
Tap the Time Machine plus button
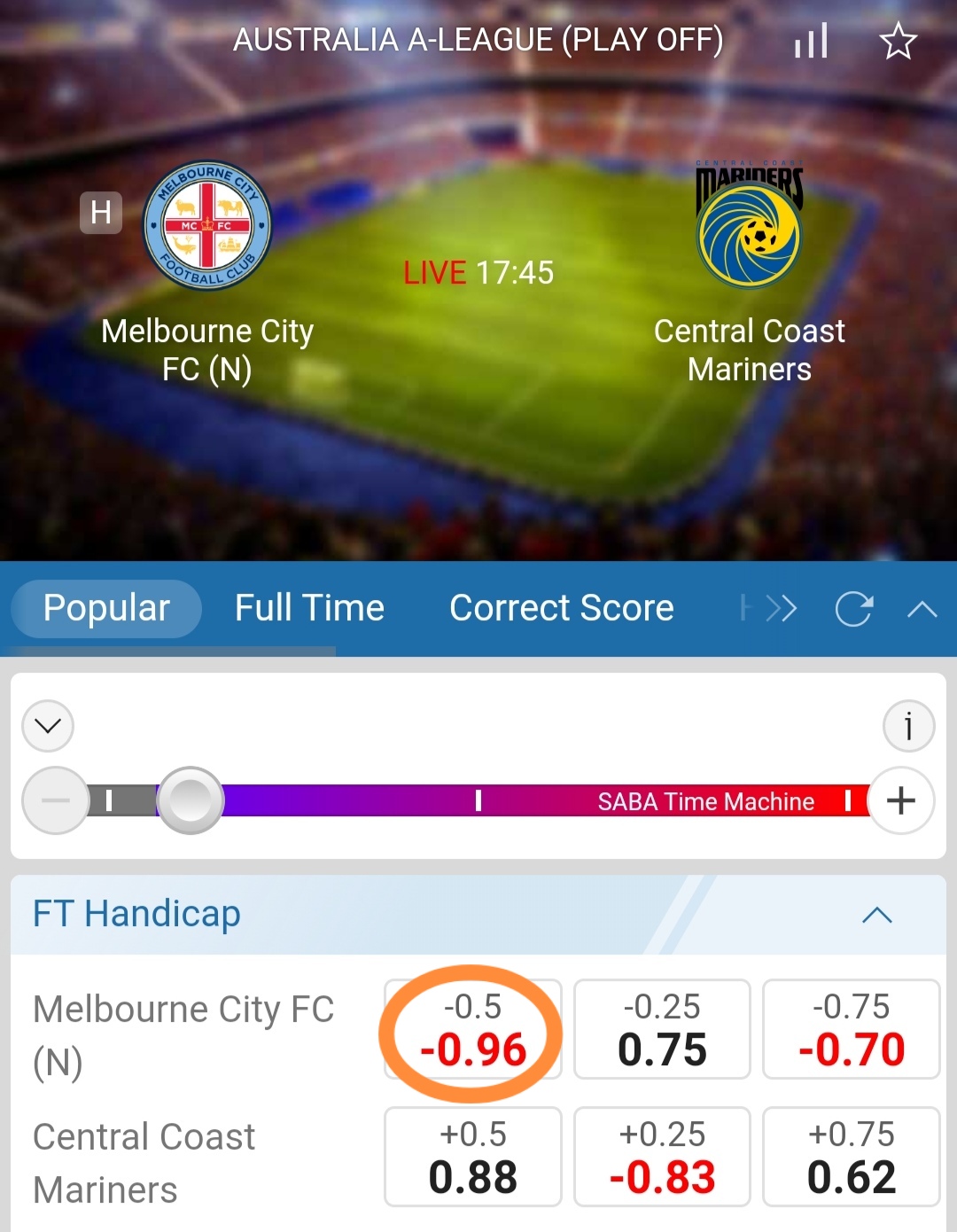901,800
